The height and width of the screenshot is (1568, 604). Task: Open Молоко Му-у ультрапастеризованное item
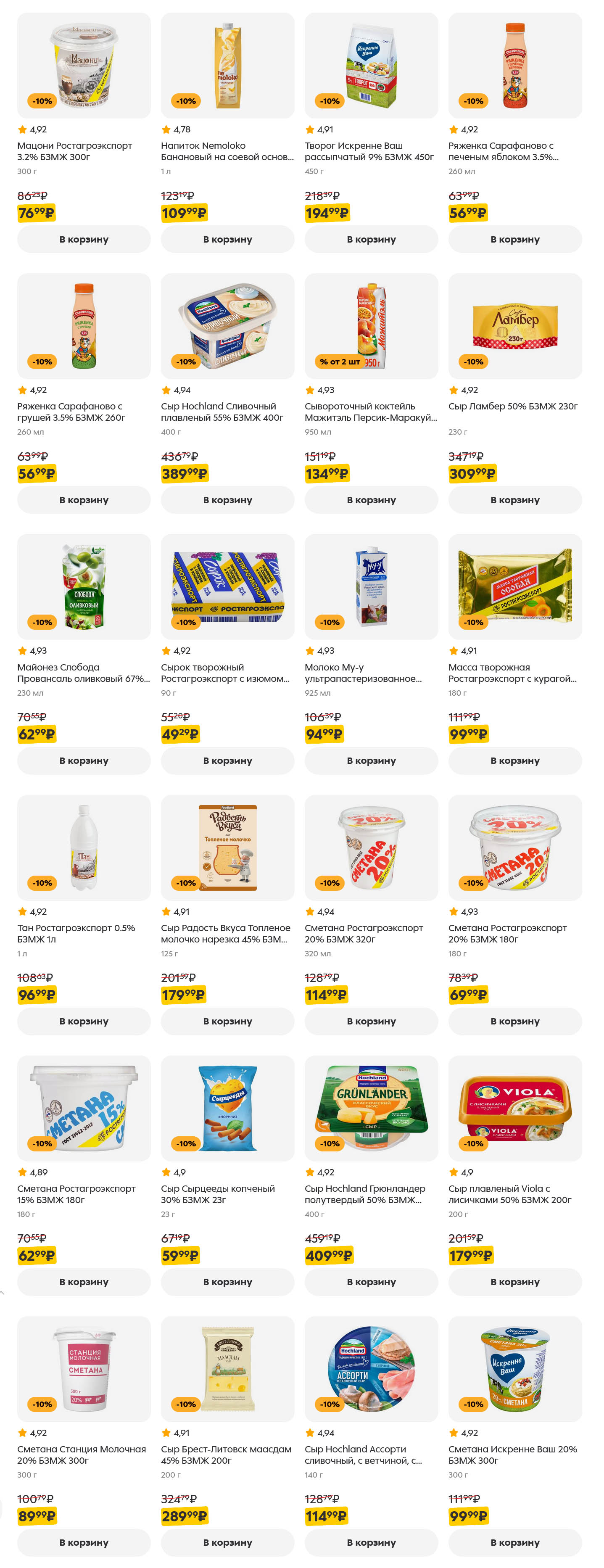point(363,673)
